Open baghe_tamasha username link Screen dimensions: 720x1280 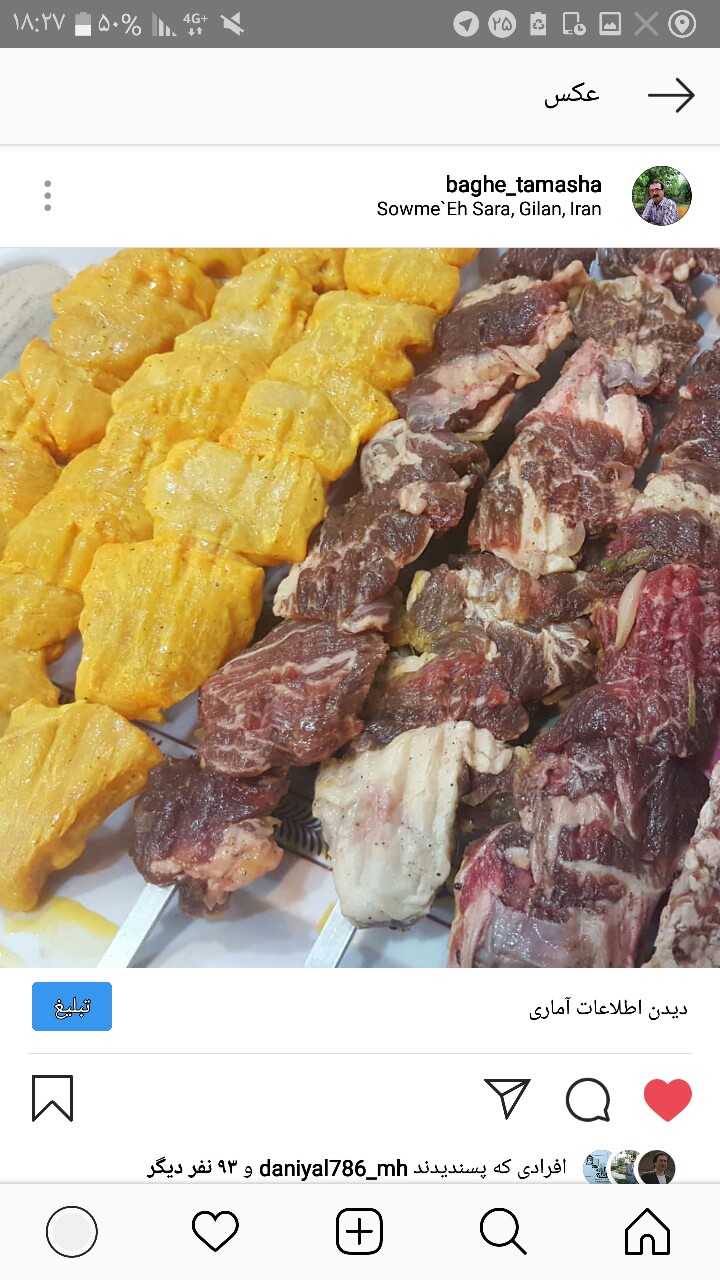coord(523,184)
